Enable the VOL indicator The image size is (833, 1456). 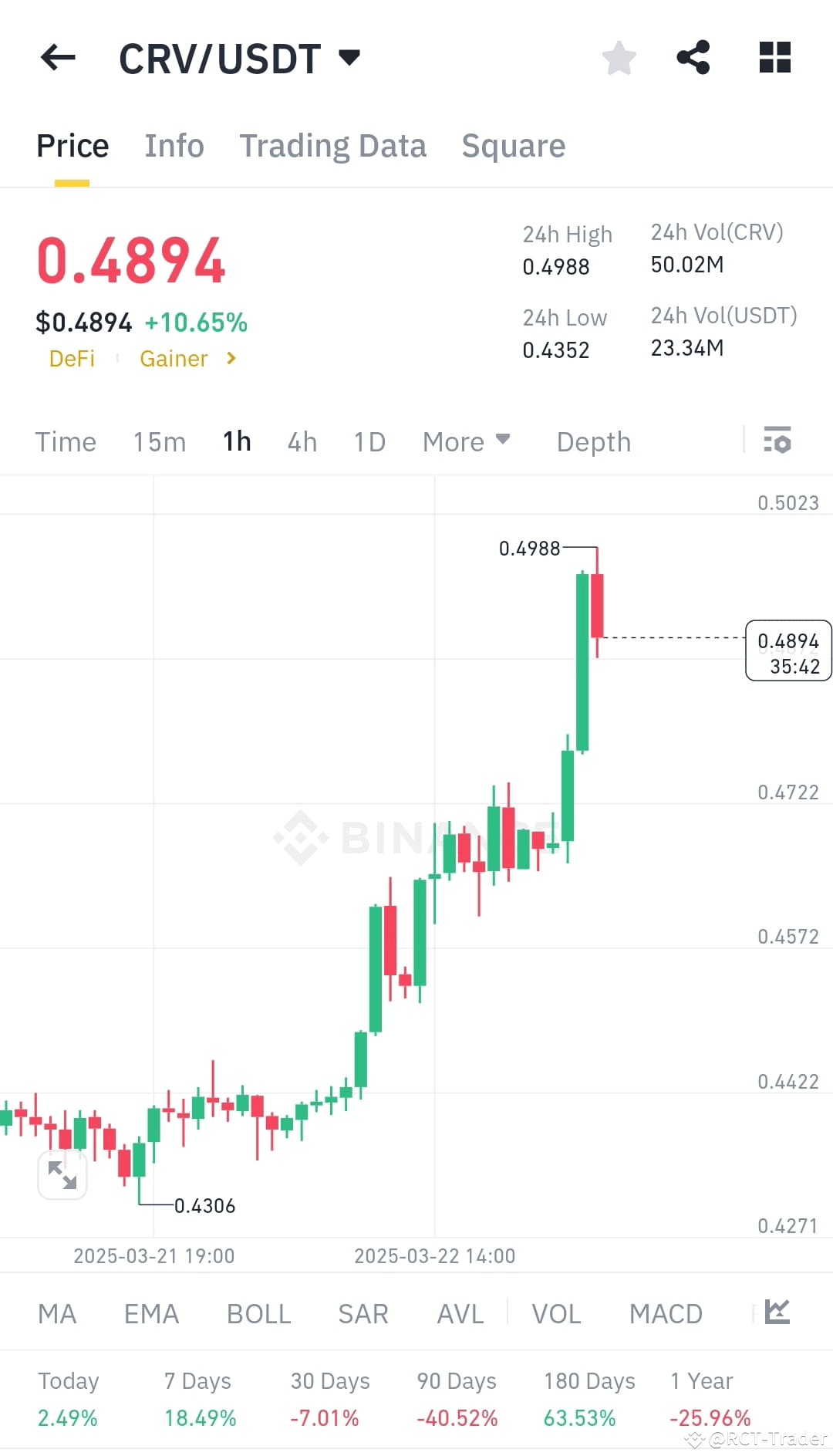pyautogui.click(x=556, y=1312)
